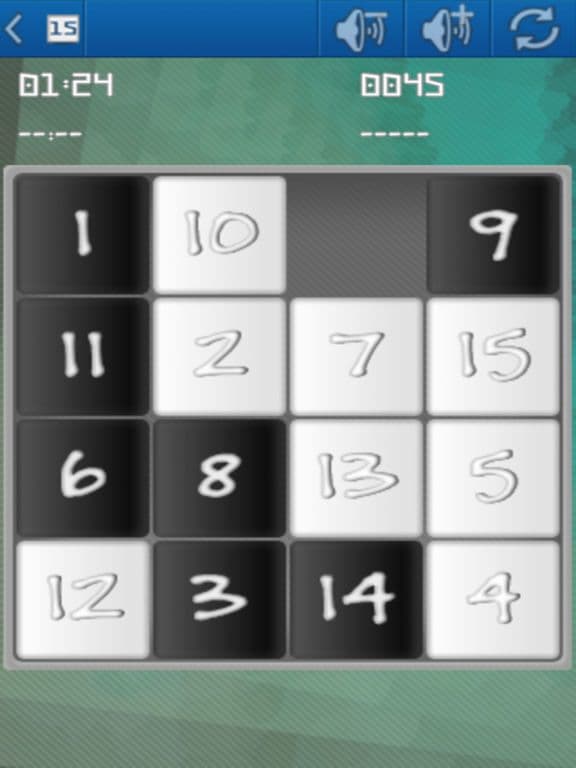Tap tile 2 on the board

click(x=219, y=357)
